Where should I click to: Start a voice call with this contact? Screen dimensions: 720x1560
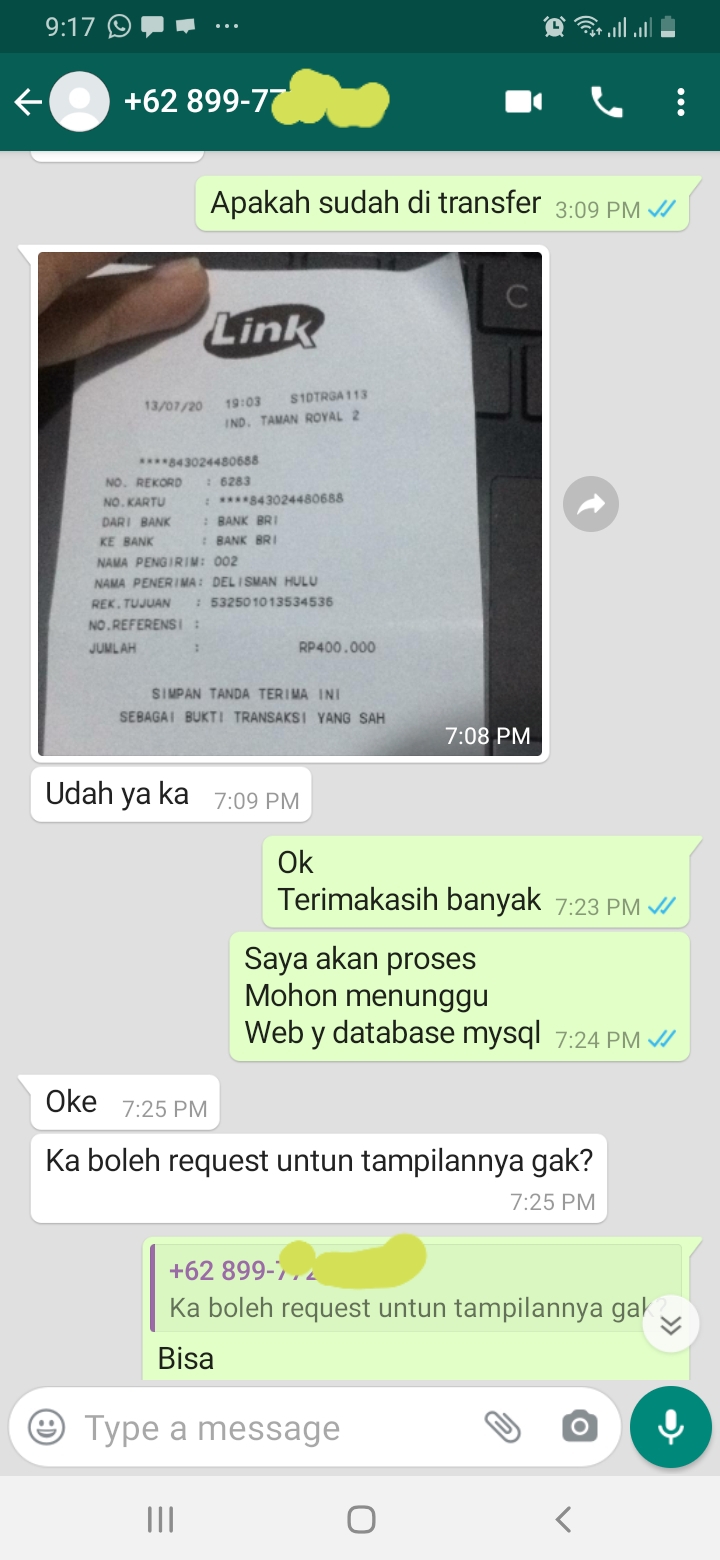[607, 102]
